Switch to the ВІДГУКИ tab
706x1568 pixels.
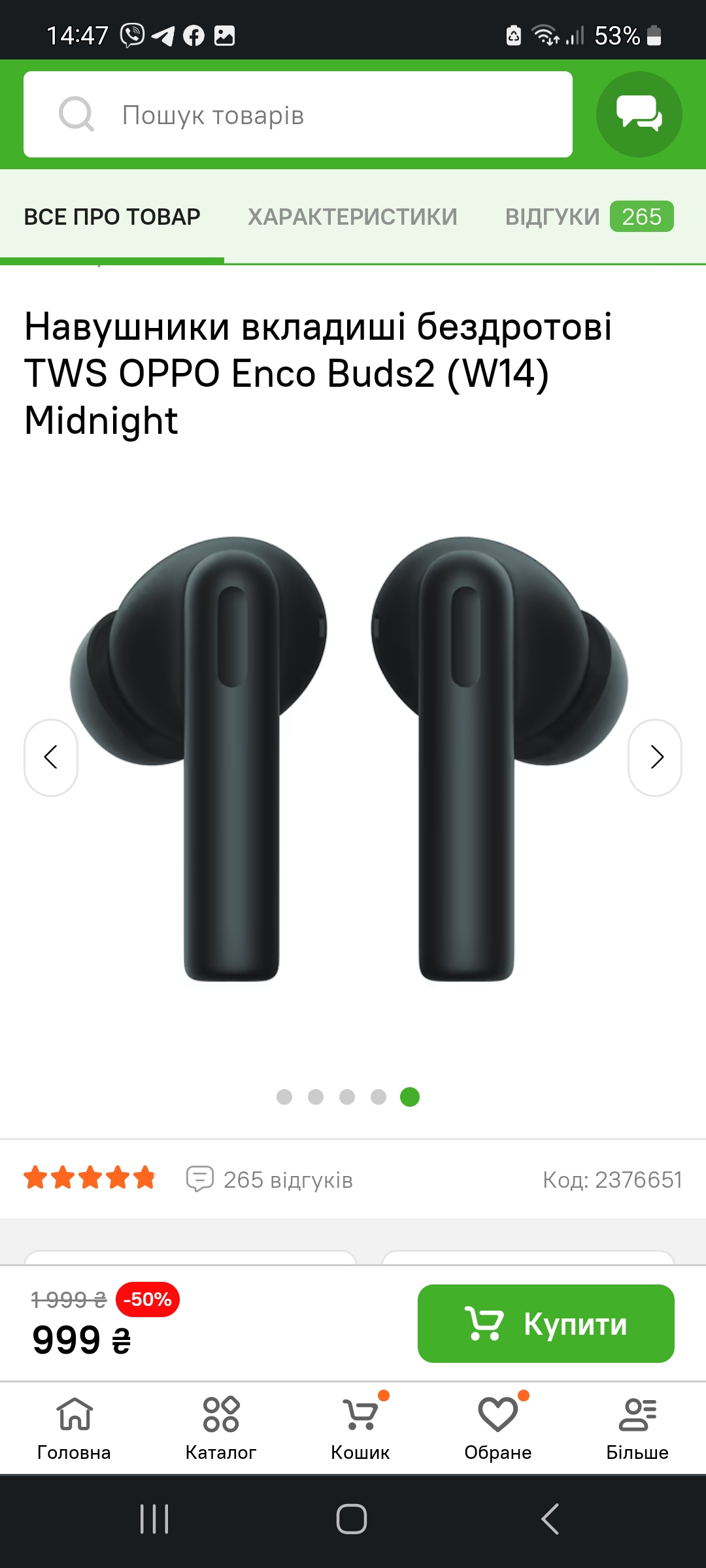point(588,217)
